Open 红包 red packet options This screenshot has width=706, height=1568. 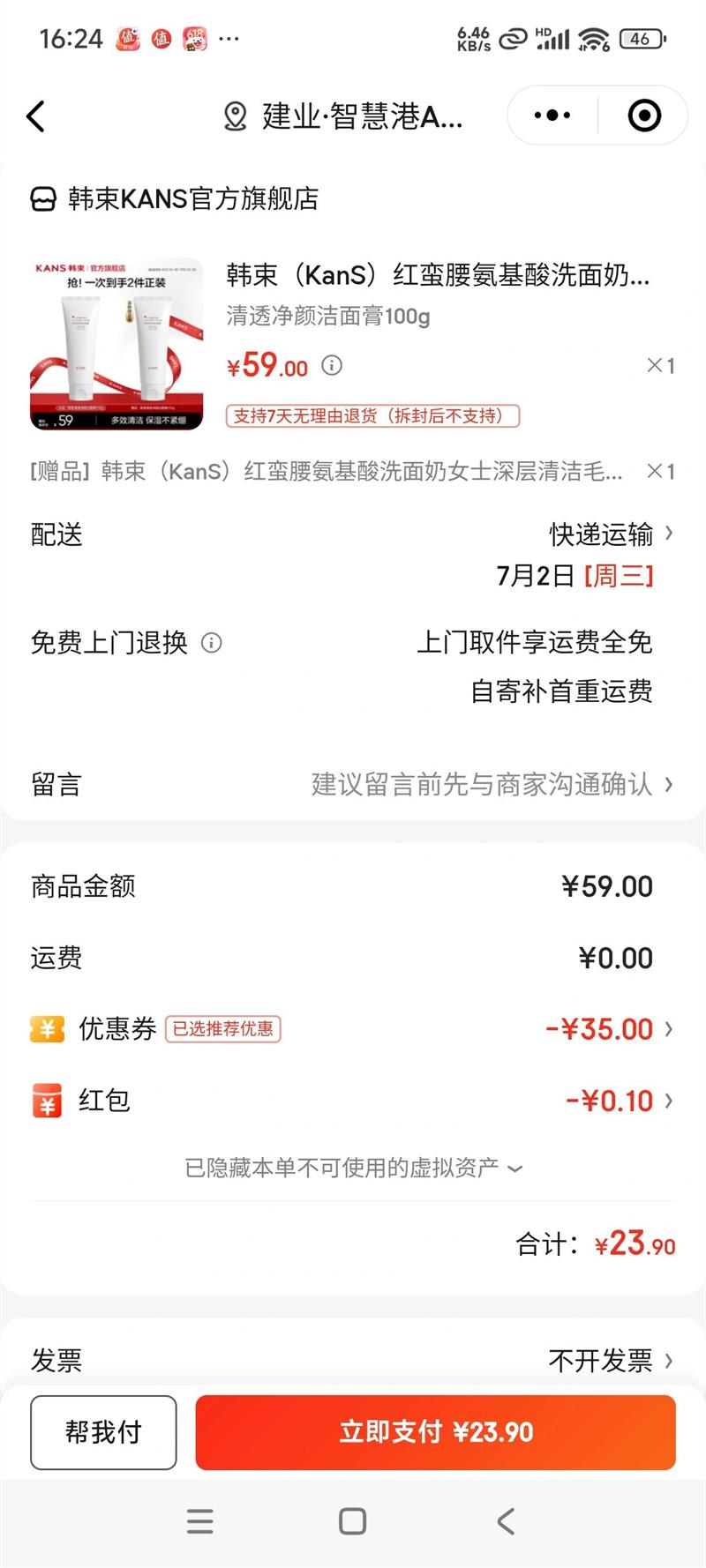pos(618,1101)
